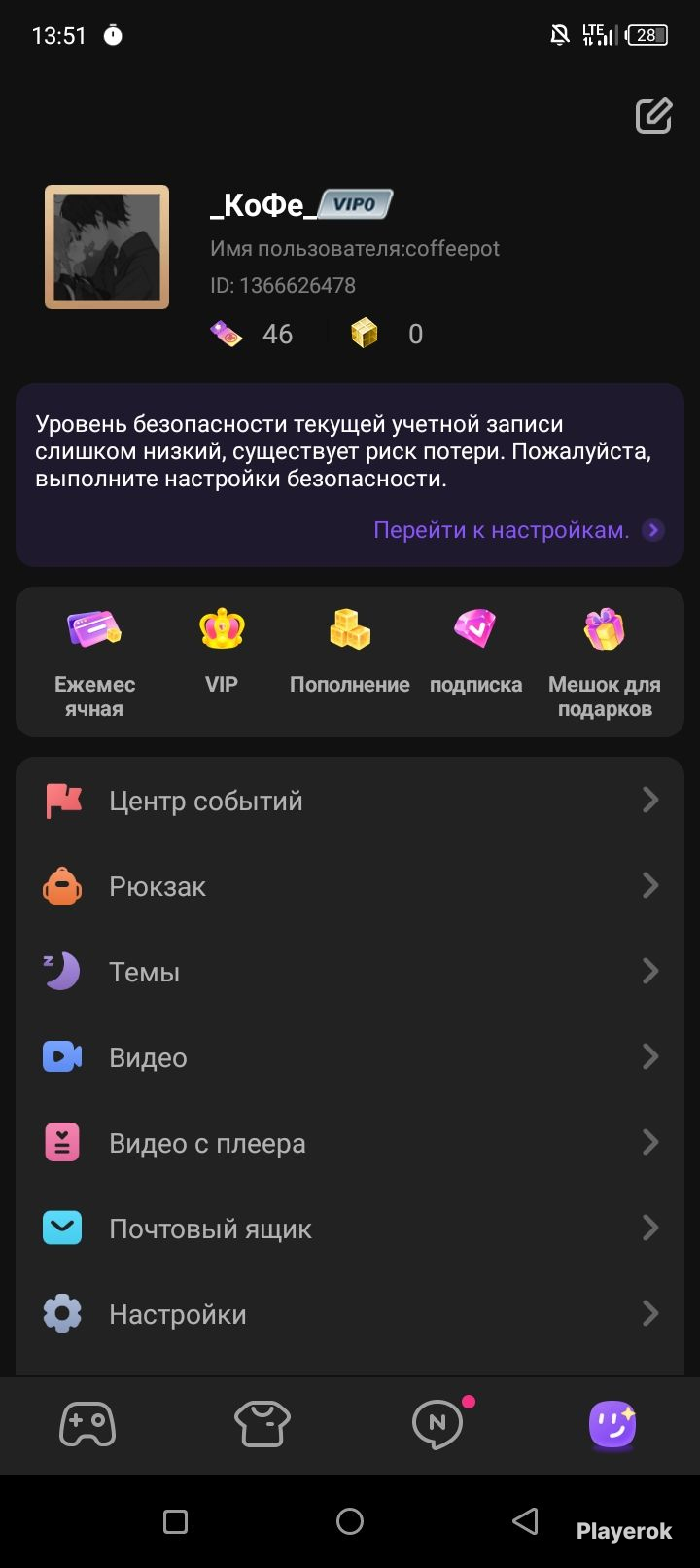Open the Темы themes row
The height and width of the screenshot is (1568, 700).
[x=350, y=972]
